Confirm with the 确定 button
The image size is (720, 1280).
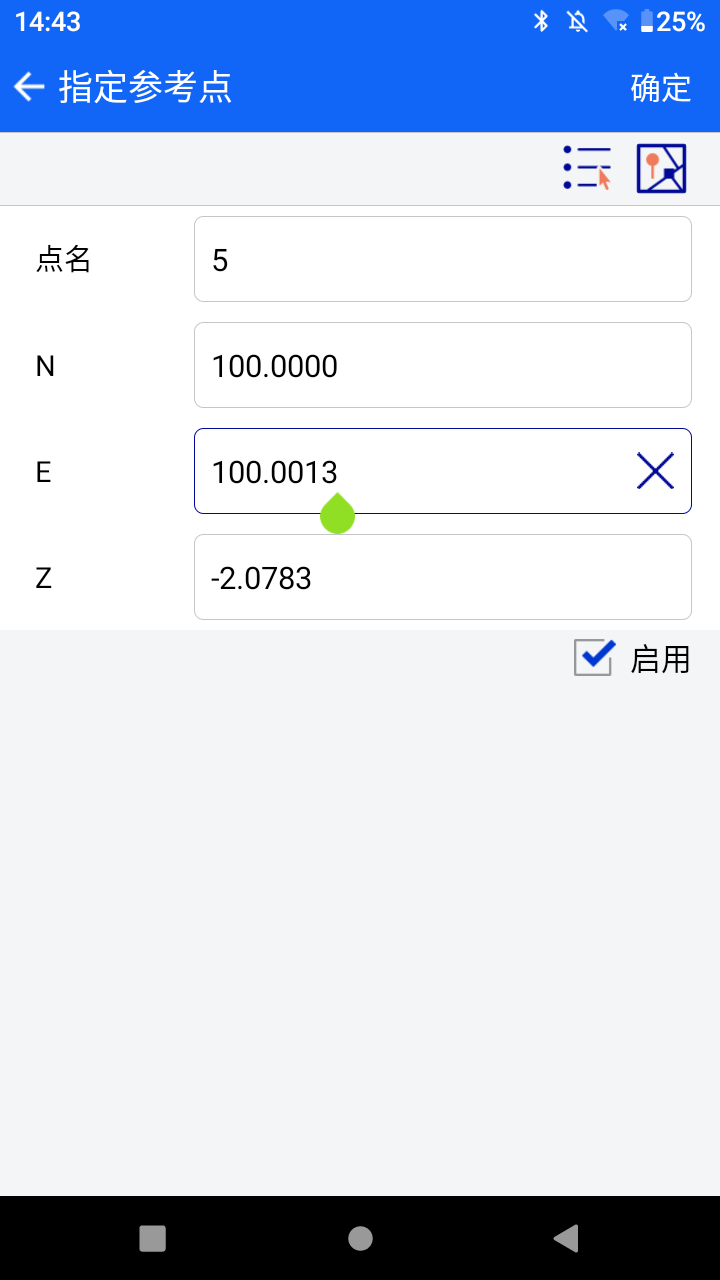pos(661,88)
